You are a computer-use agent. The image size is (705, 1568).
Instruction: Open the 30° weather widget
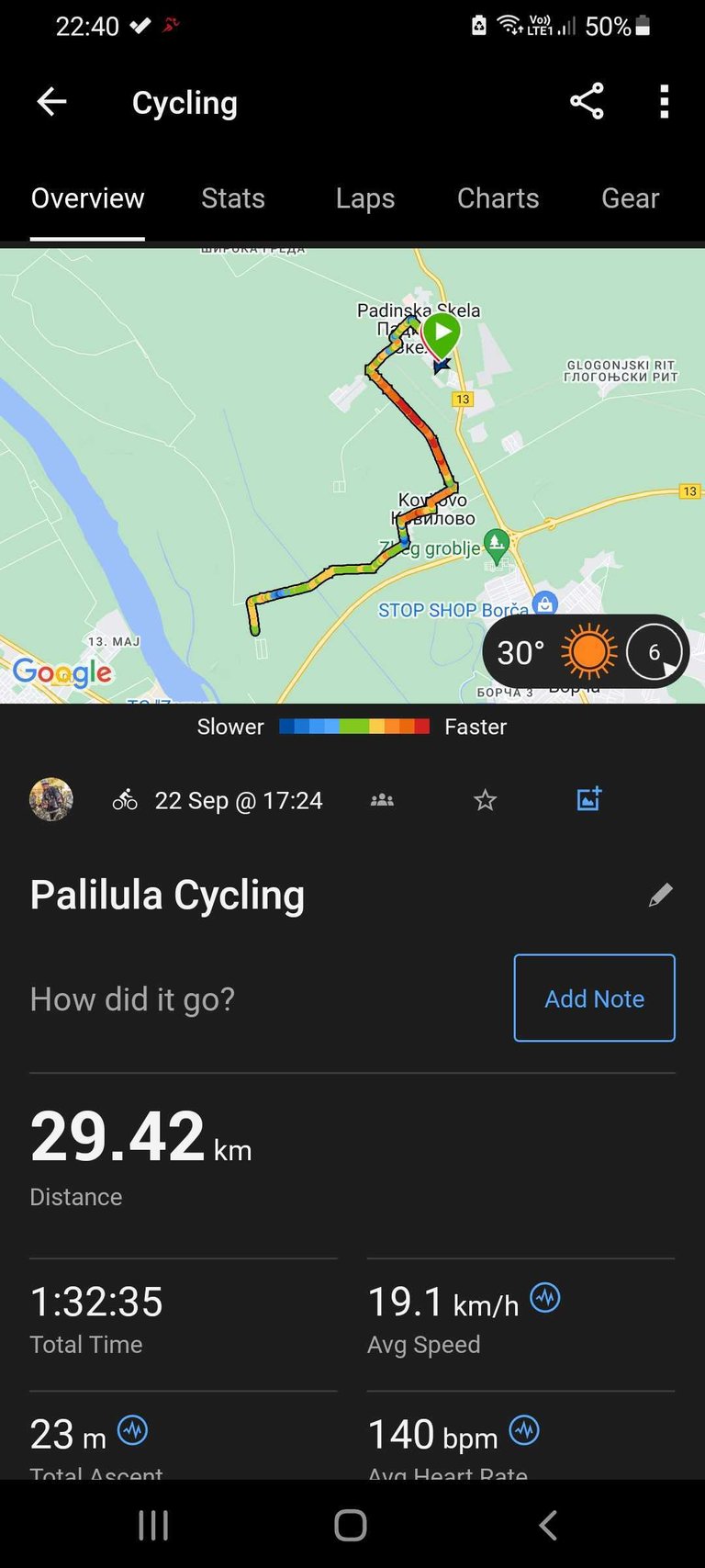pyautogui.click(x=586, y=652)
